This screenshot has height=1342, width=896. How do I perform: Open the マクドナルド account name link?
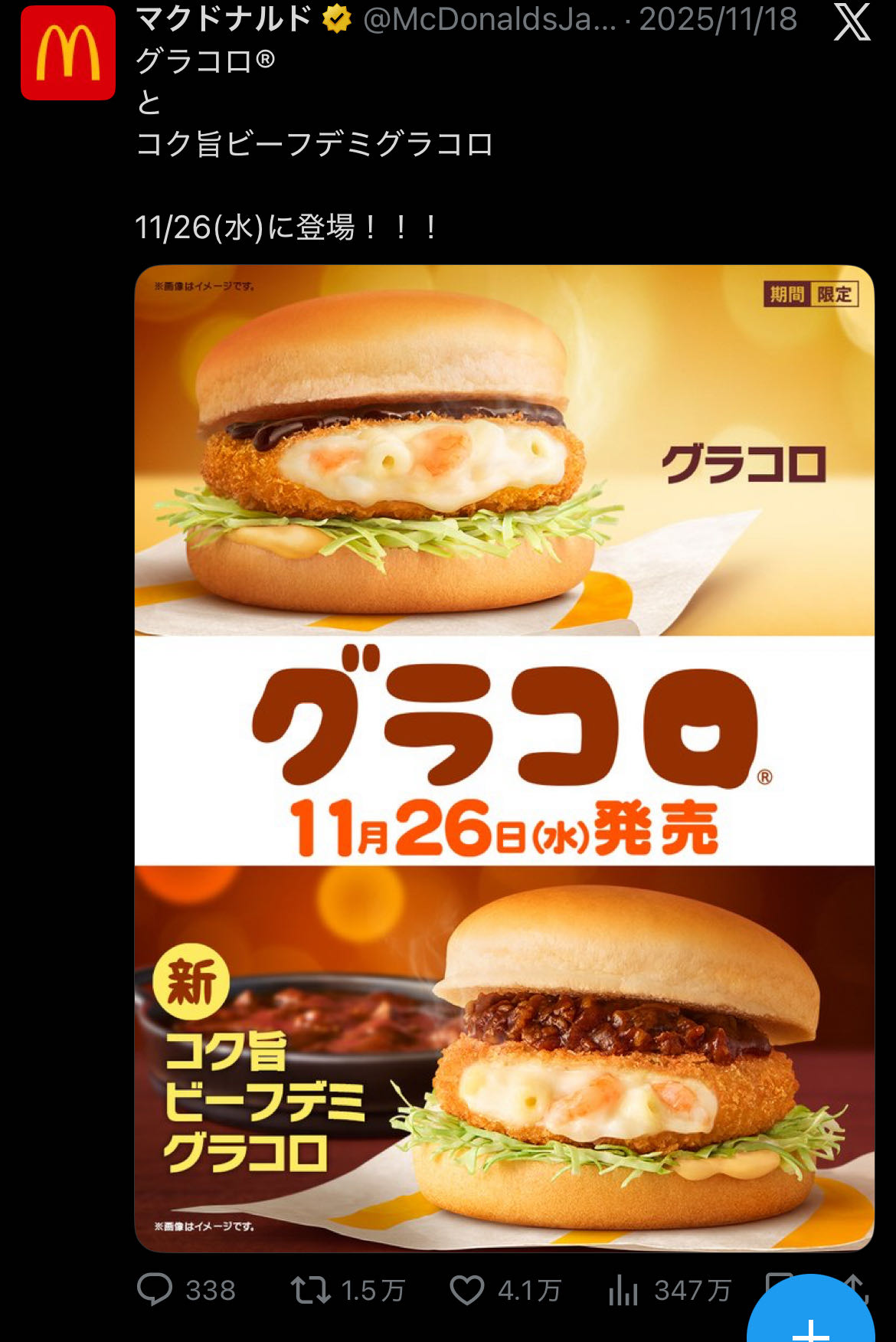[224, 19]
